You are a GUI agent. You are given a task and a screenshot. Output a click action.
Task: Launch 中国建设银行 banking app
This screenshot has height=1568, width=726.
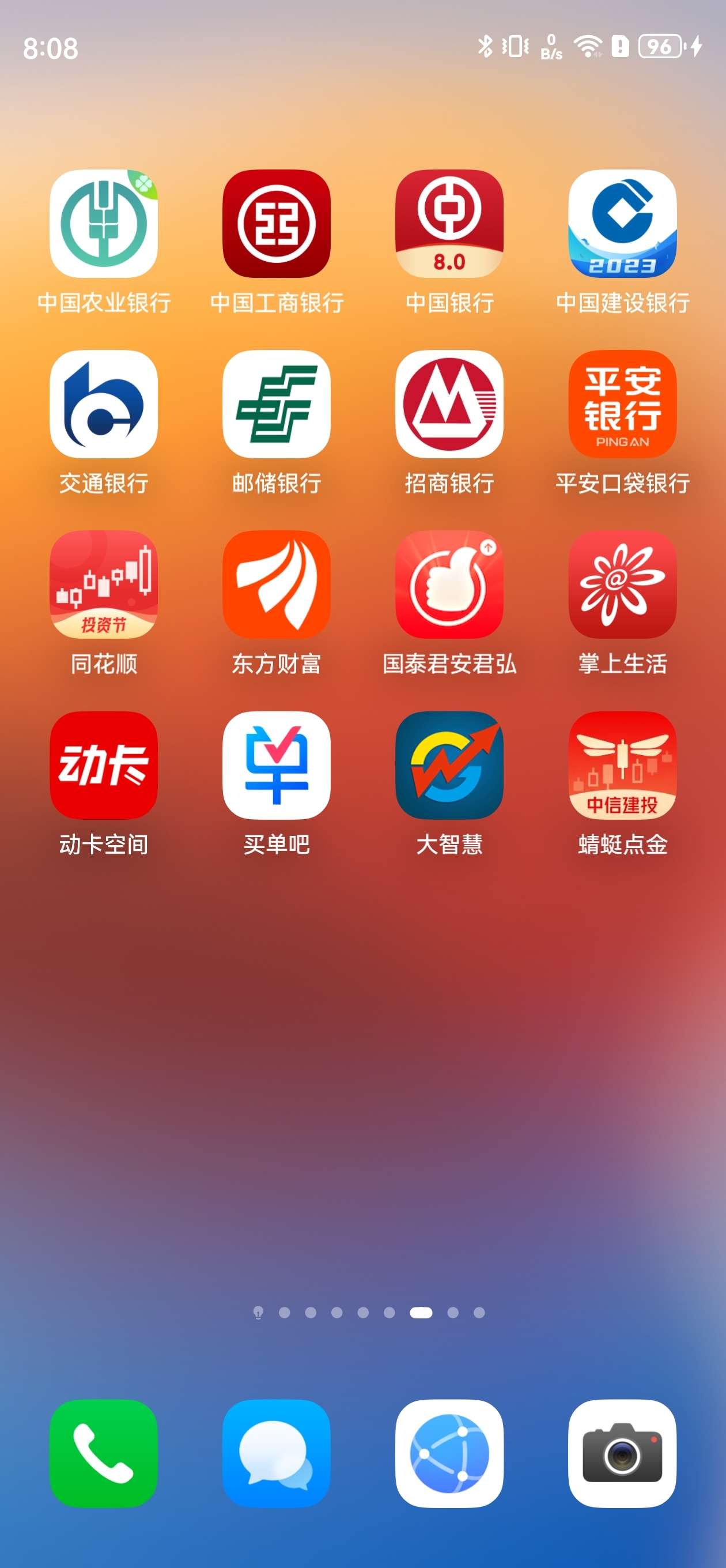622,224
